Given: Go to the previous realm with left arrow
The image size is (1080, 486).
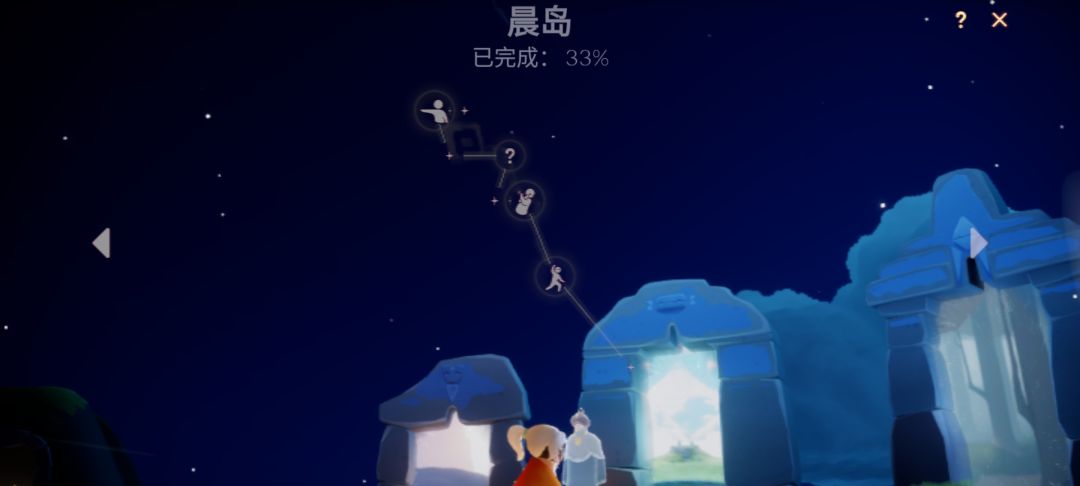Looking at the screenshot, I should (101, 243).
